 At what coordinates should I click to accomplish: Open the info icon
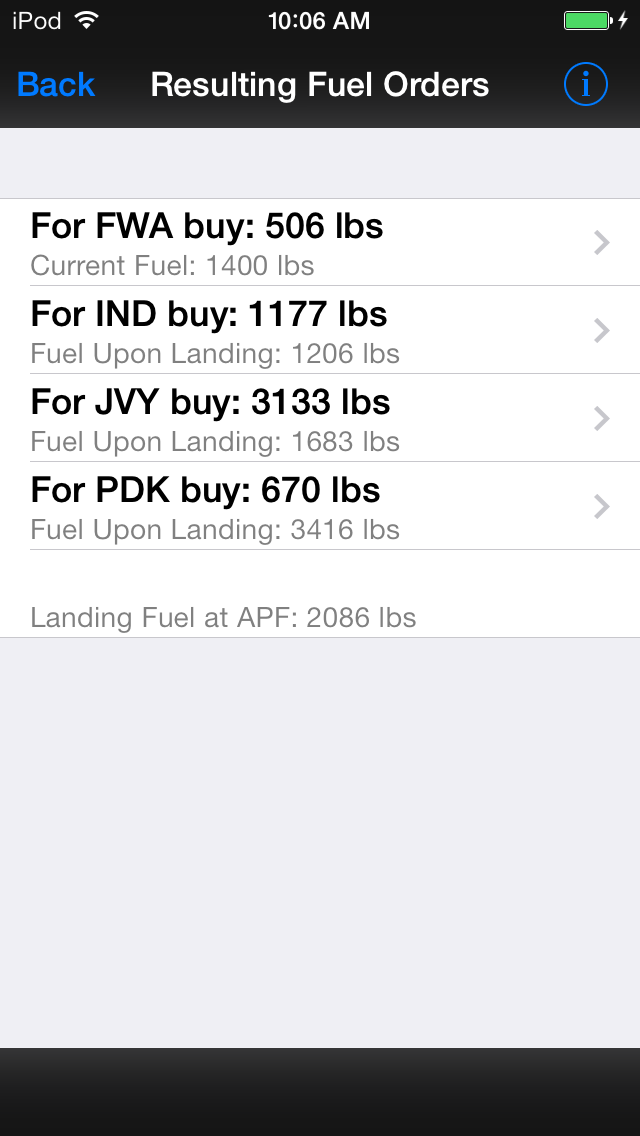(586, 85)
